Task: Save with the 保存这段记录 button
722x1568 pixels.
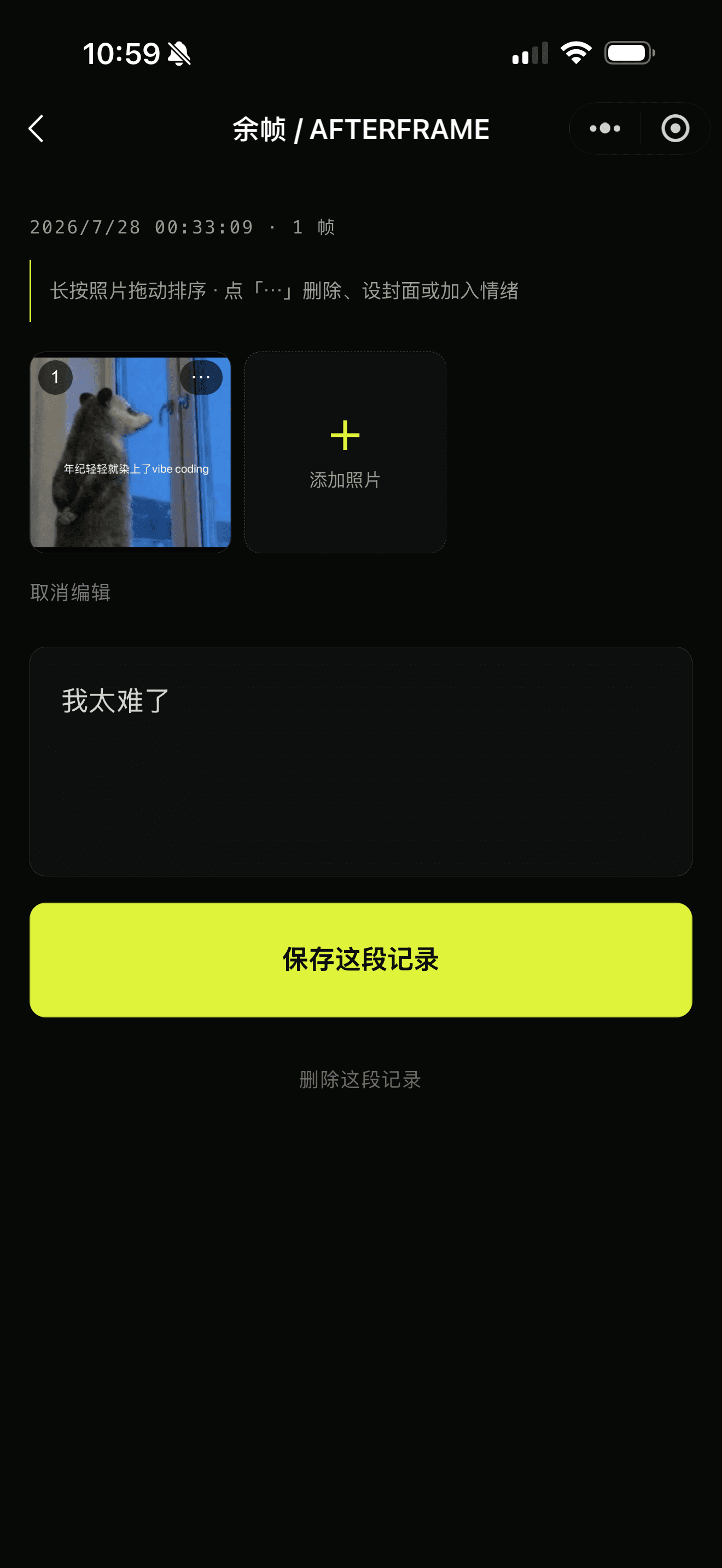Action: click(361, 959)
